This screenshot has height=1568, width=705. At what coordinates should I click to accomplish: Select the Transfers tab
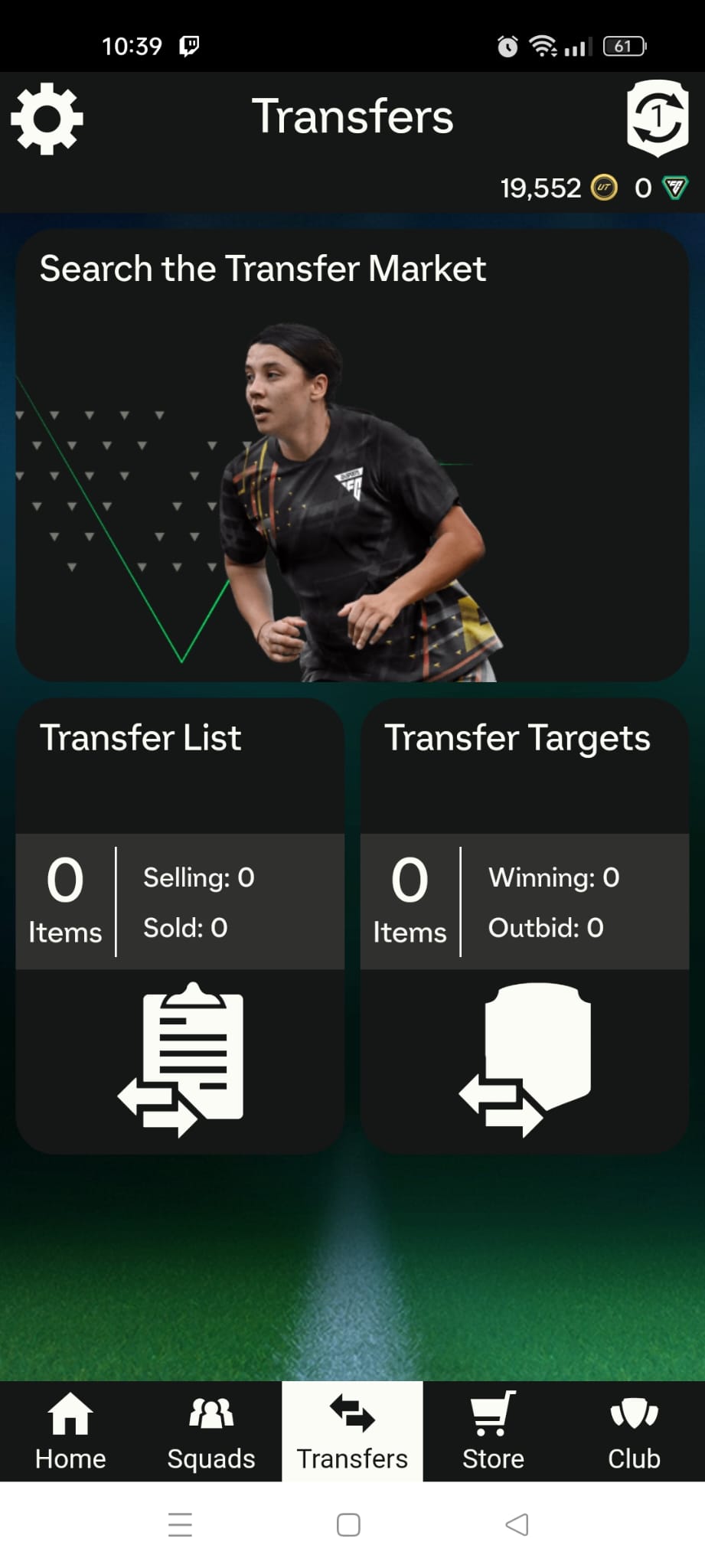[x=352, y=1431]
